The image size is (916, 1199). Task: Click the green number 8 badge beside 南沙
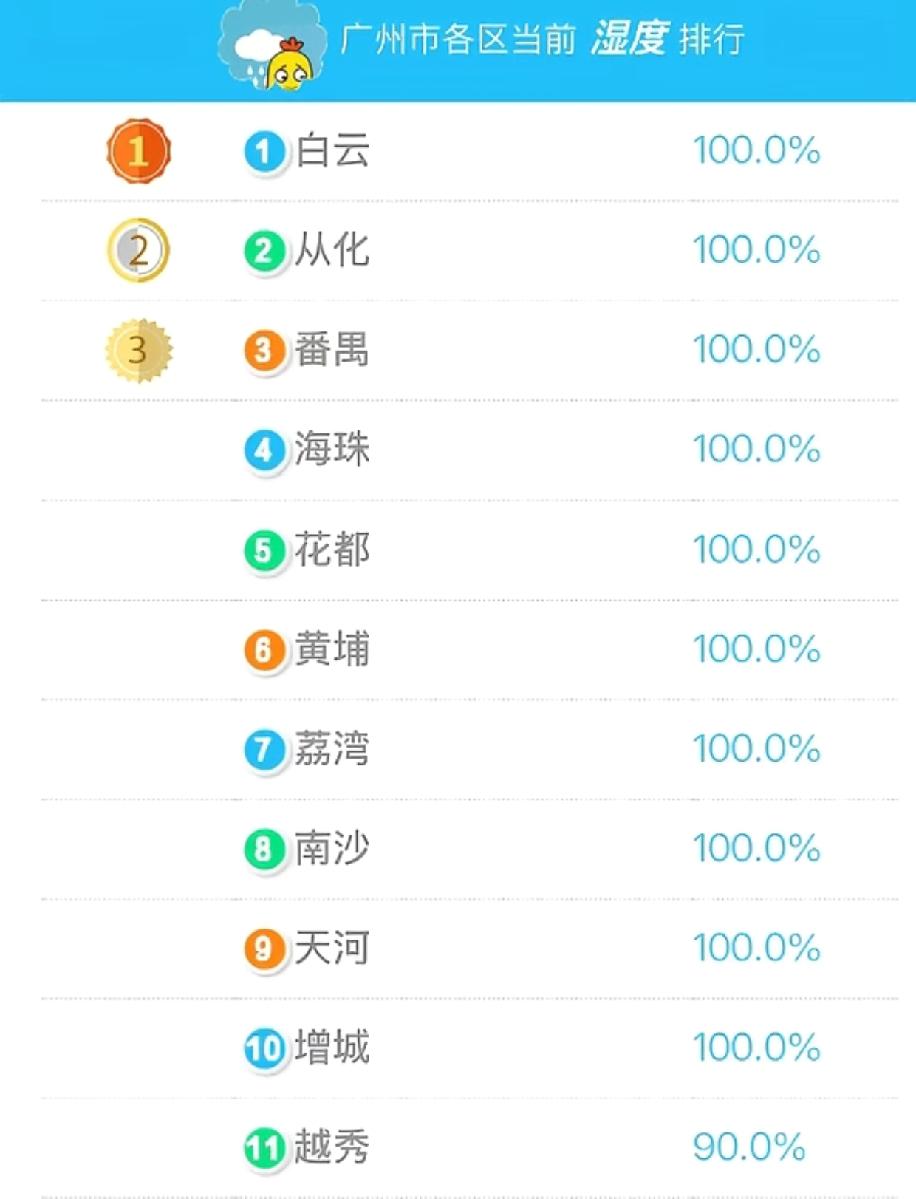(x=263, y=849)
